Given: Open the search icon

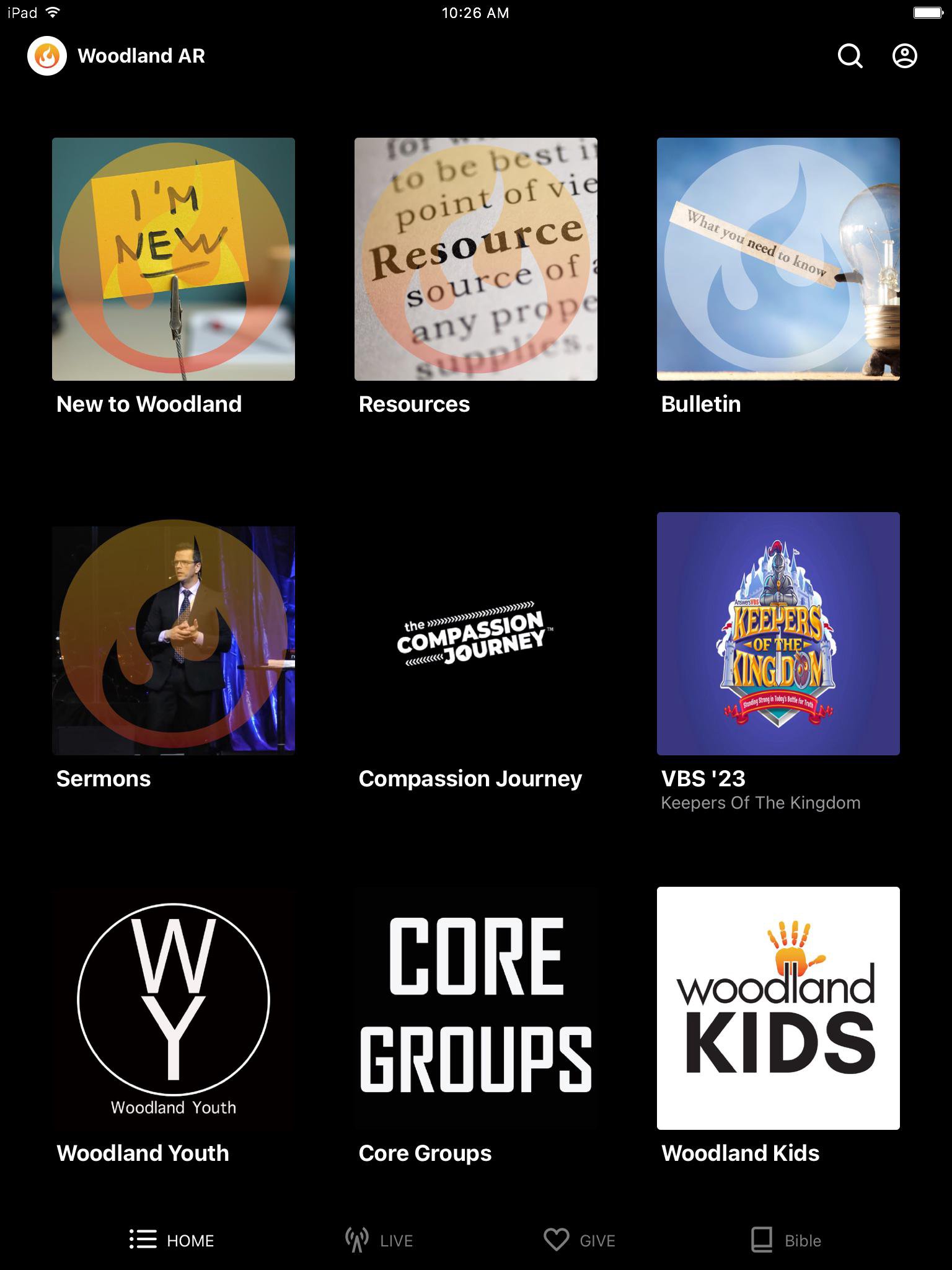Looking at the screenshot, I should [x=850, y=56].
